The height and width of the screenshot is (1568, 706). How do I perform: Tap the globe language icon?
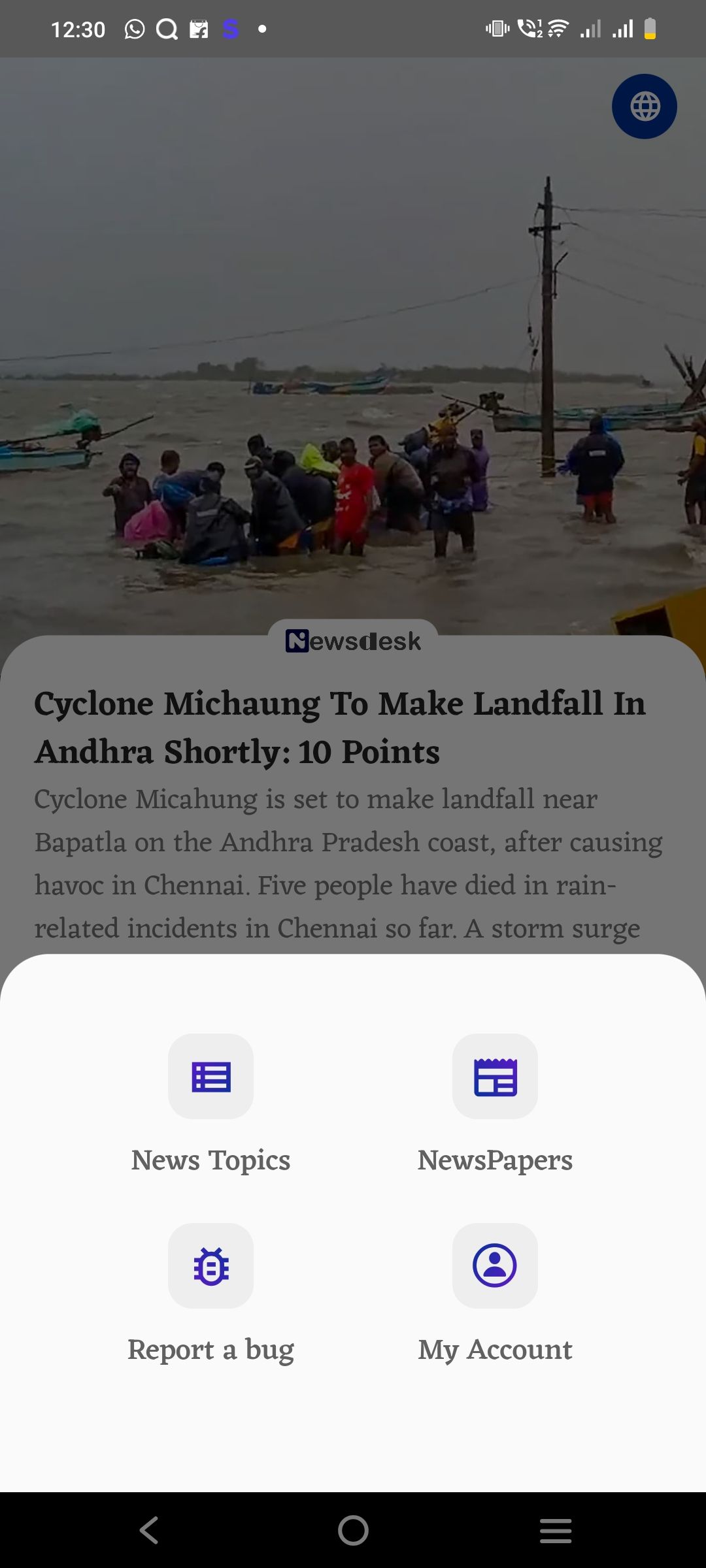click(x=644, y=106)
